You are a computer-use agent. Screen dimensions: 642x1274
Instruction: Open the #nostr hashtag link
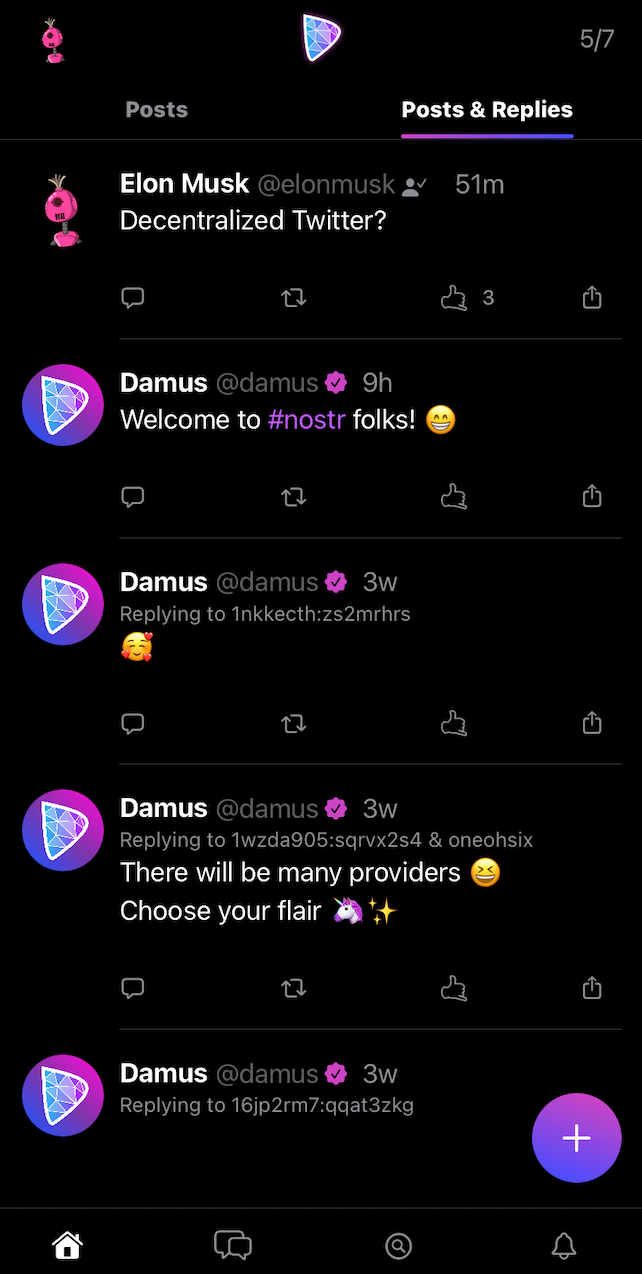pos(307,420)
